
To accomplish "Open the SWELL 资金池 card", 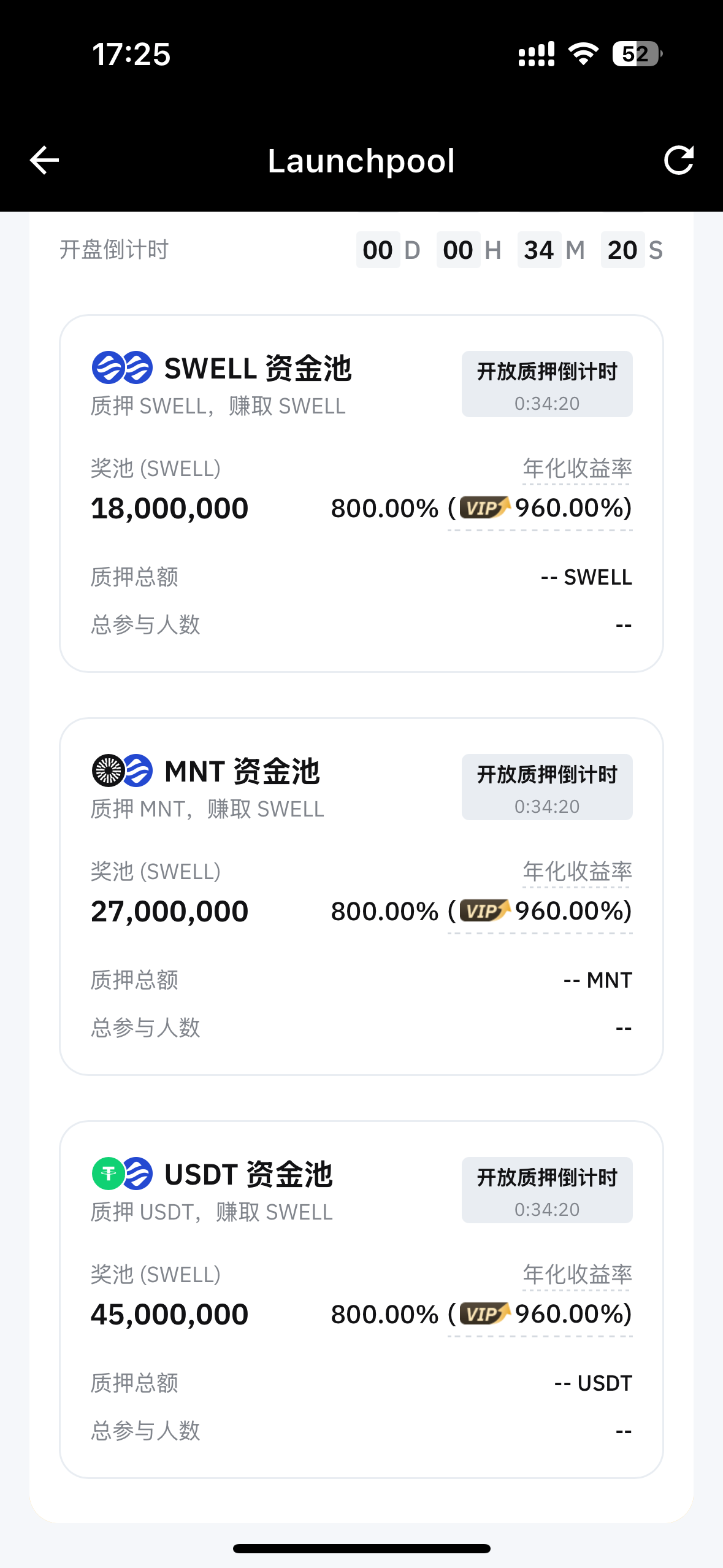I will click(x=258, y=369).
